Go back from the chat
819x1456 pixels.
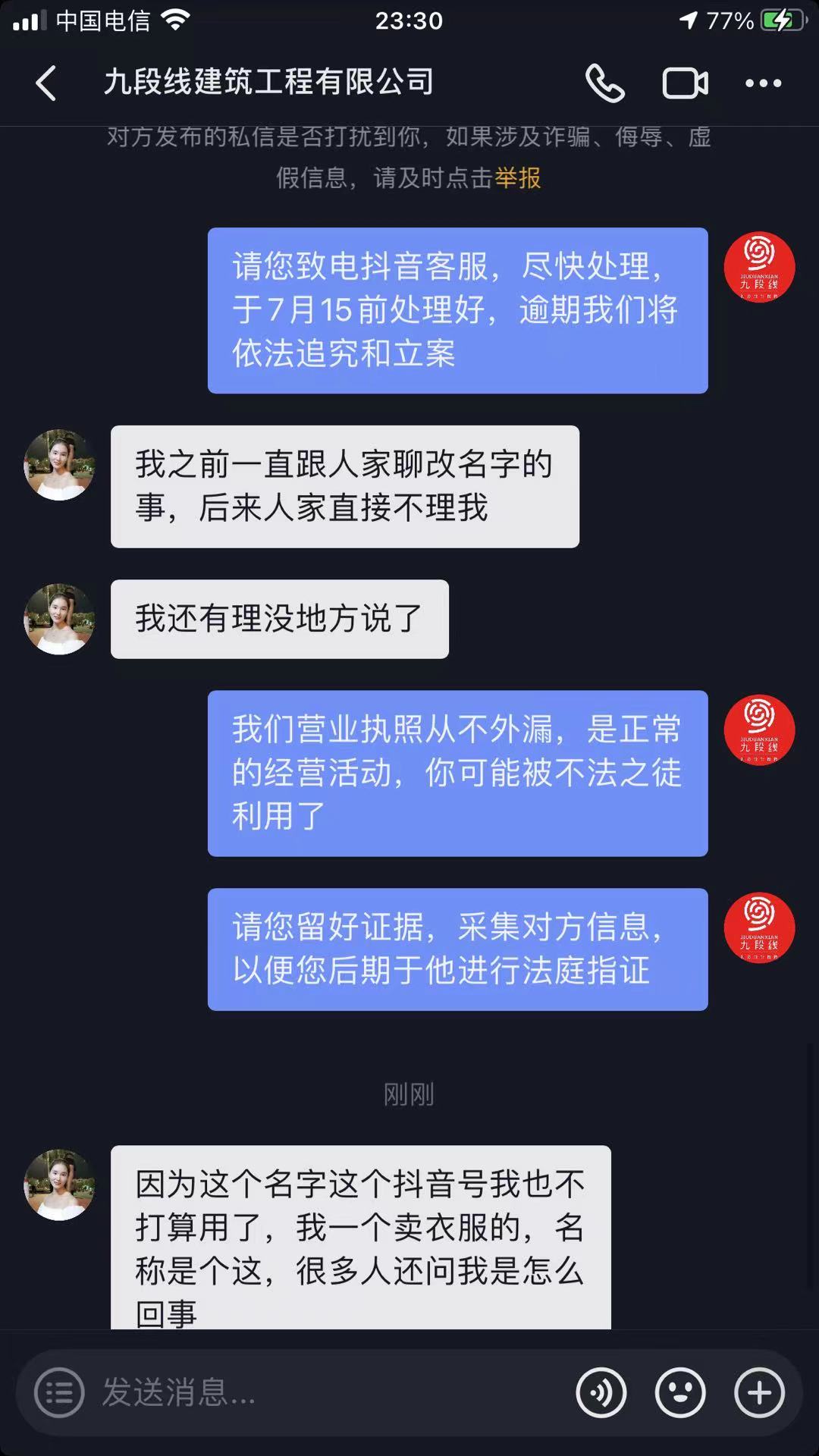[x=46, y=83]
